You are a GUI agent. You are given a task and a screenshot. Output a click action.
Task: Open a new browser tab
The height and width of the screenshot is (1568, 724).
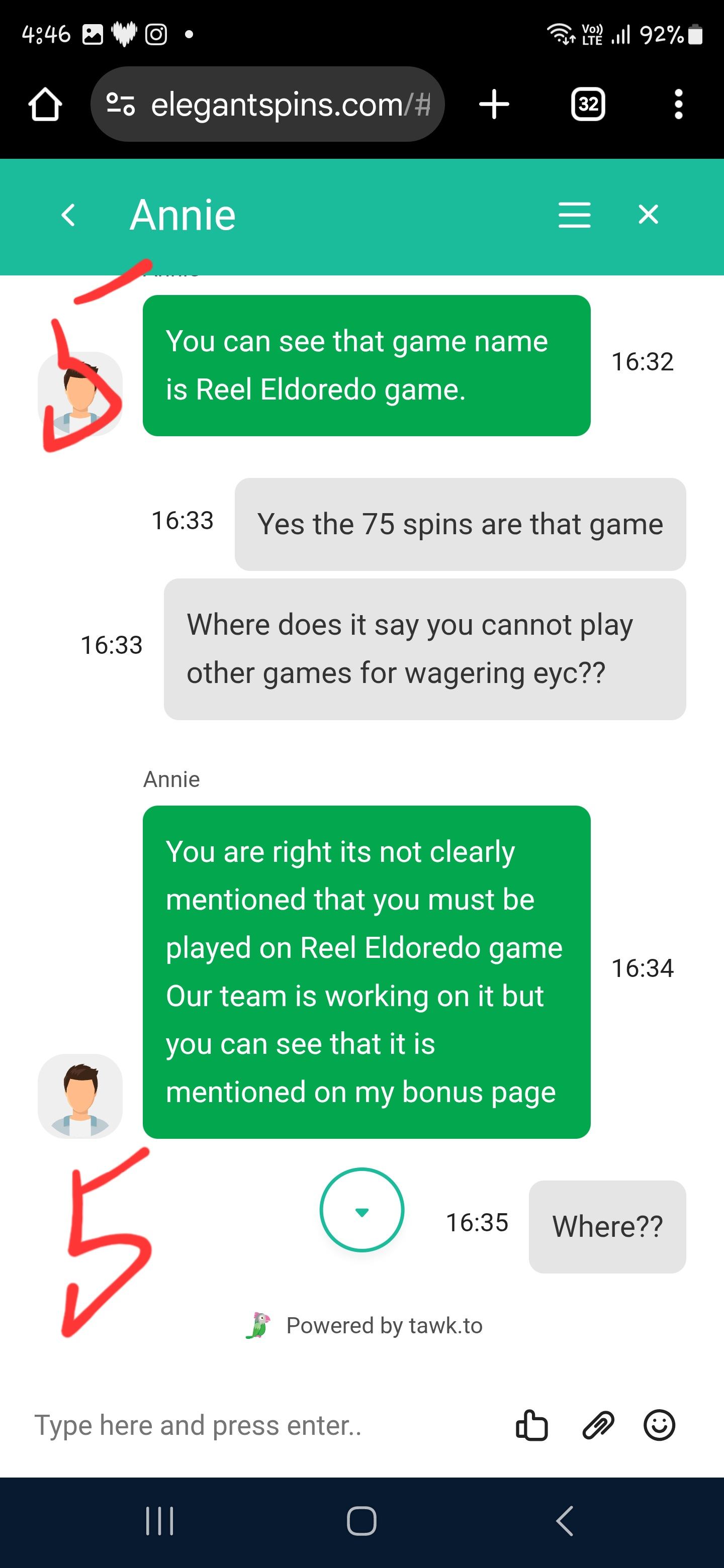tap(494, 104)
